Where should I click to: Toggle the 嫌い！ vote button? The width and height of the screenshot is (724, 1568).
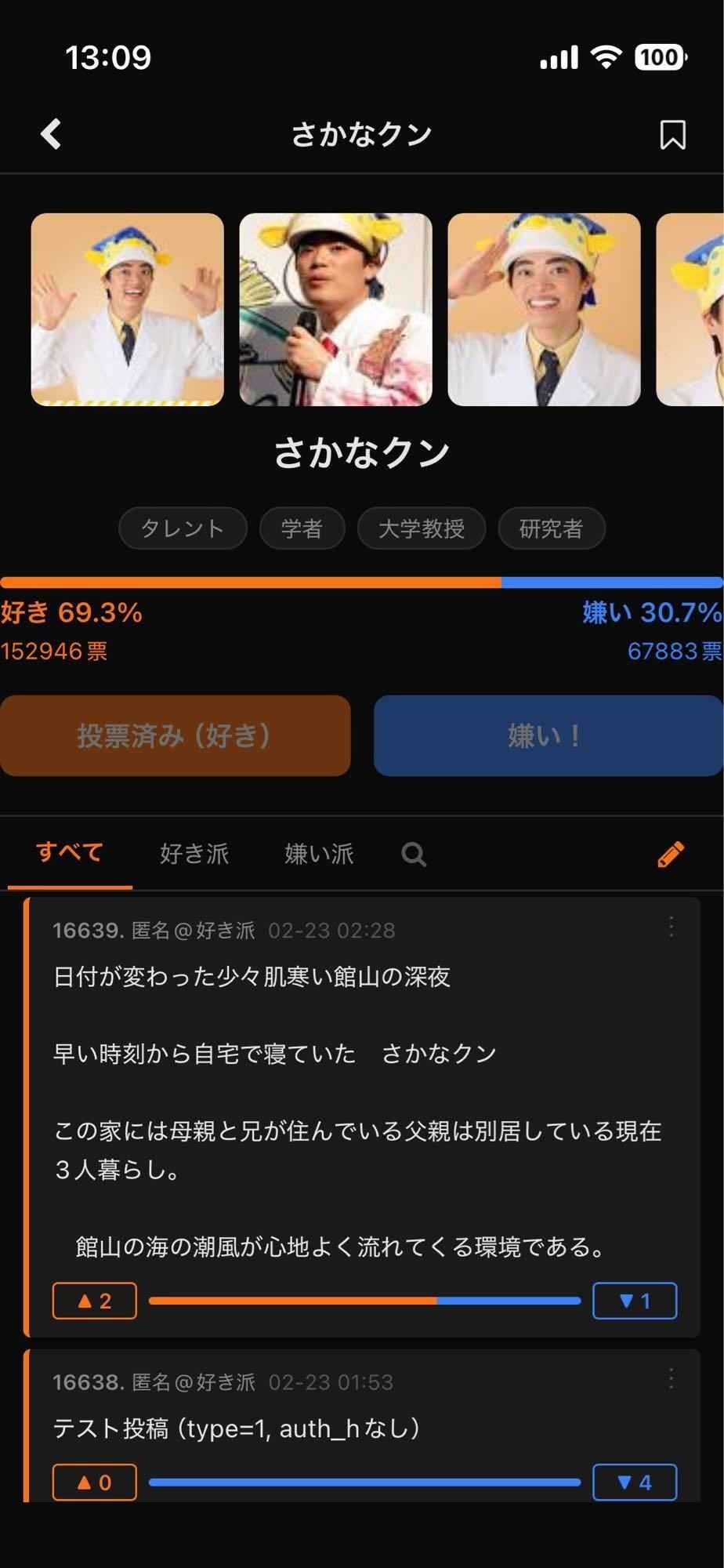click(x=547, y=736)
